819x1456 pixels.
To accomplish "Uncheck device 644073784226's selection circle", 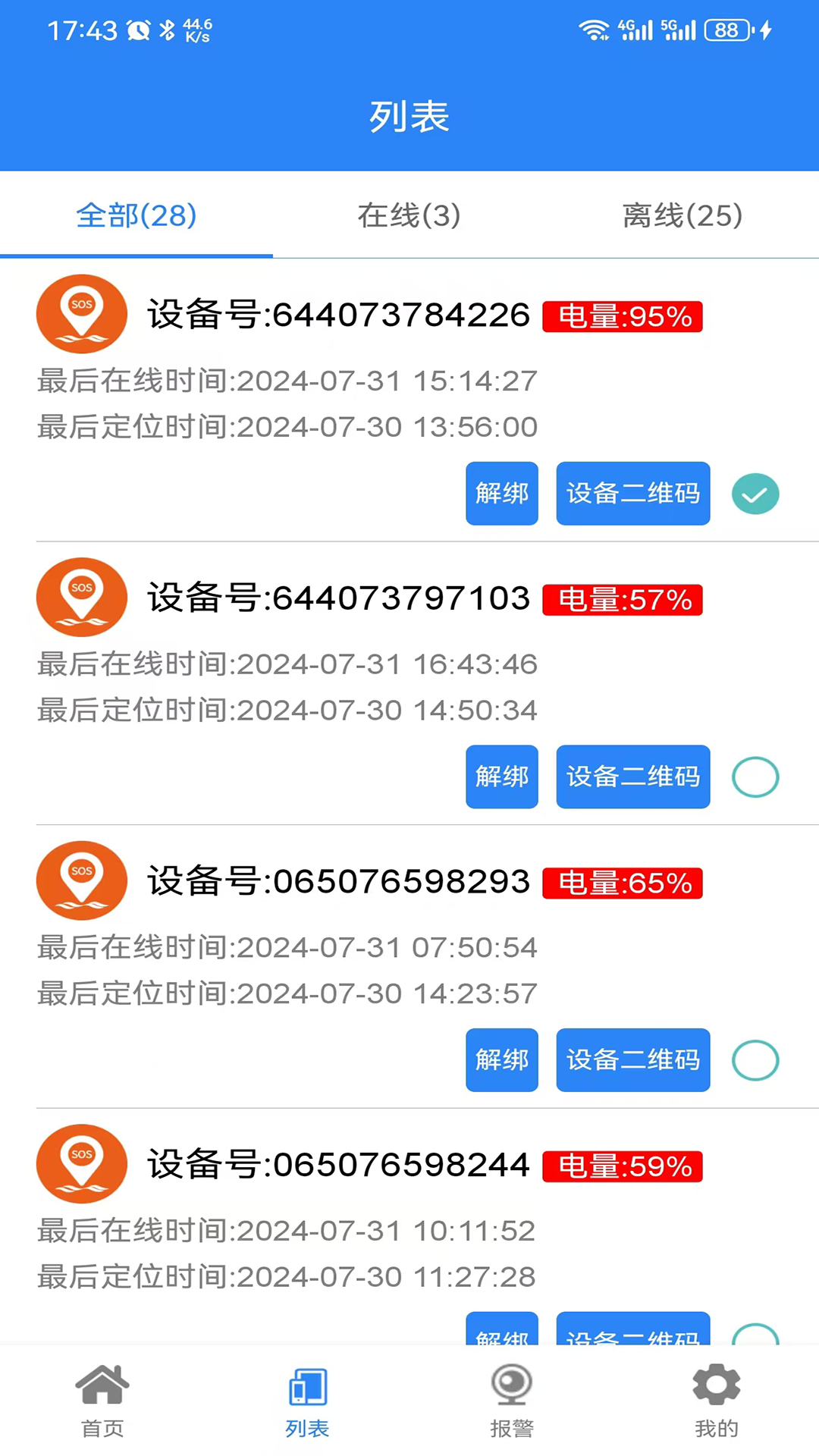I will click(x=755, y=494).
